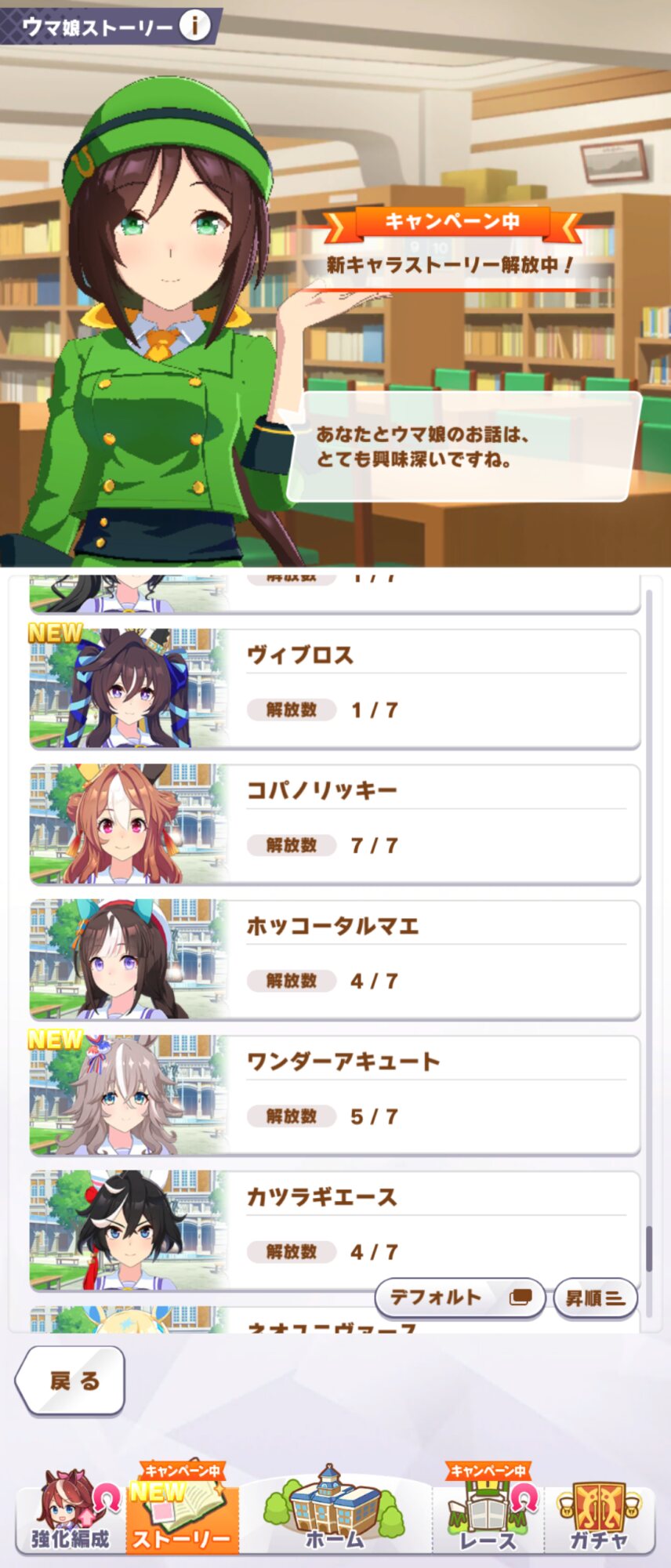Switch to the レース tab
The image size is (671, 1568).
click(488, 1512)
